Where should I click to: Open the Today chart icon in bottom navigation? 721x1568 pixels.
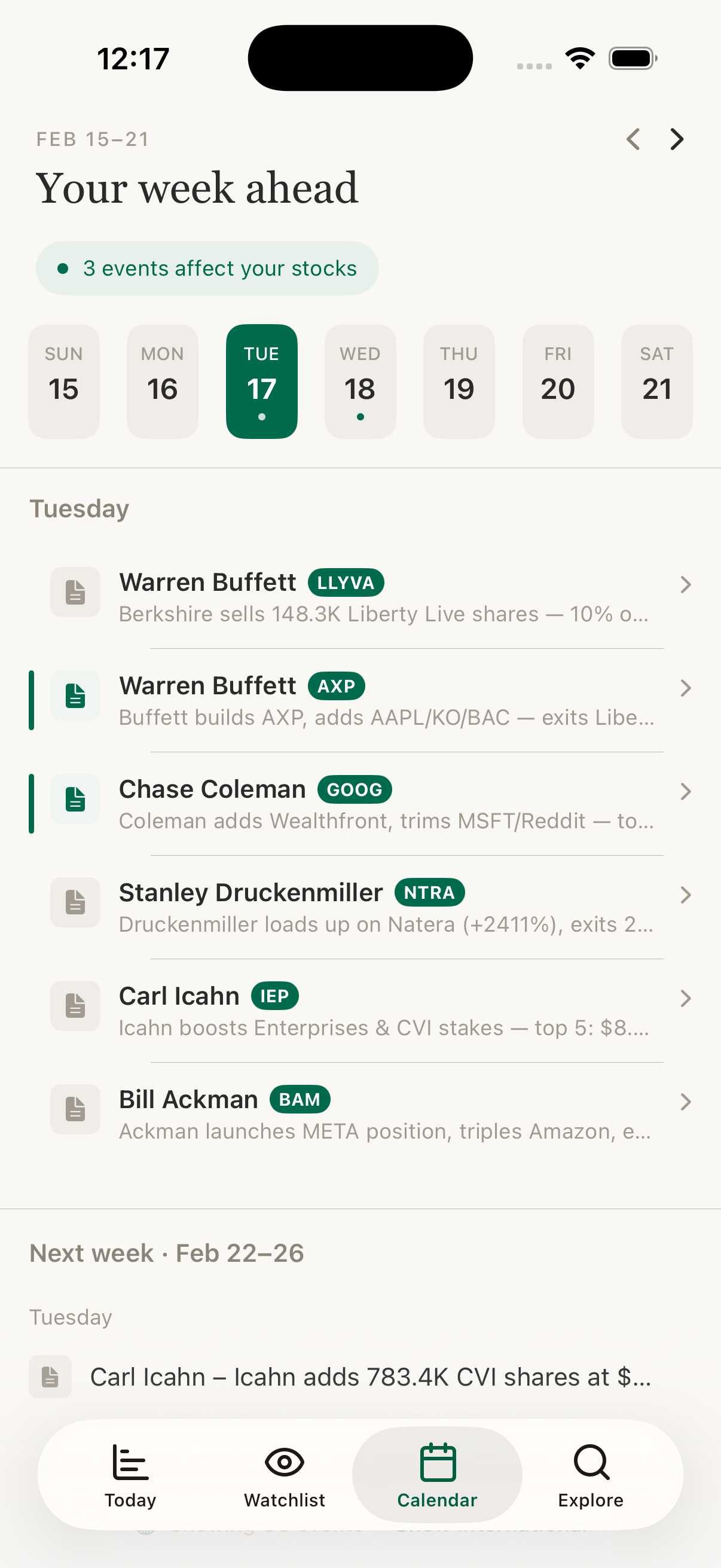coord(130,1464)
